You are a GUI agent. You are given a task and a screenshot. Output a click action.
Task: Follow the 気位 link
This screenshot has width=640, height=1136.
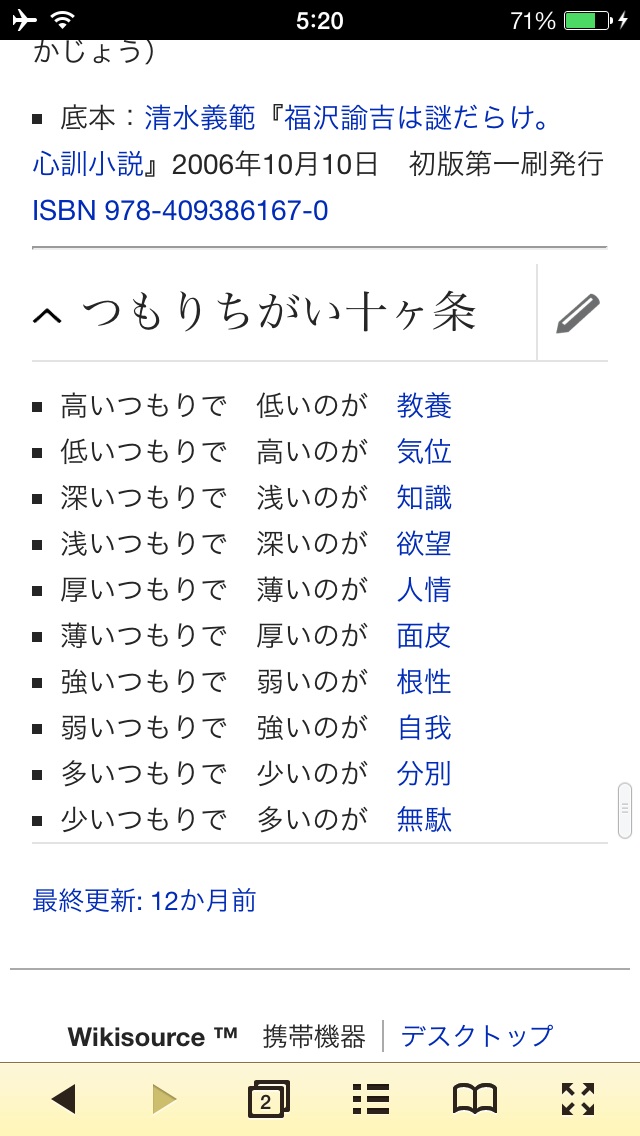(424, 452)
